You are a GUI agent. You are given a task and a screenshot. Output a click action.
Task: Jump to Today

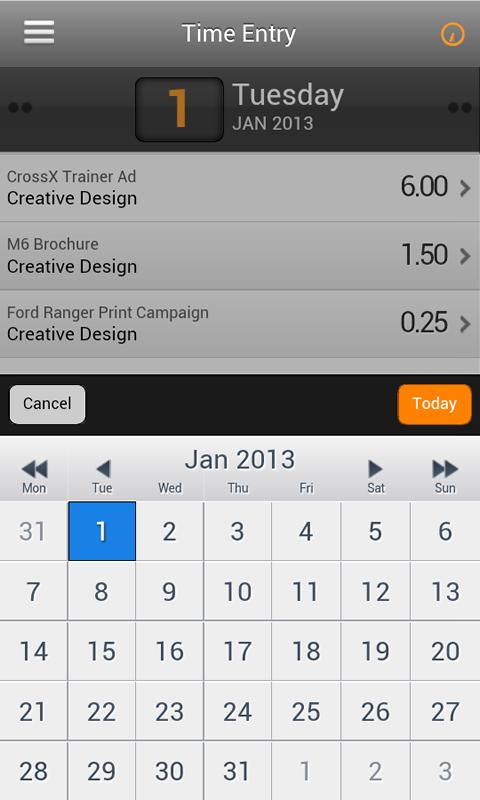click(435, 404)
